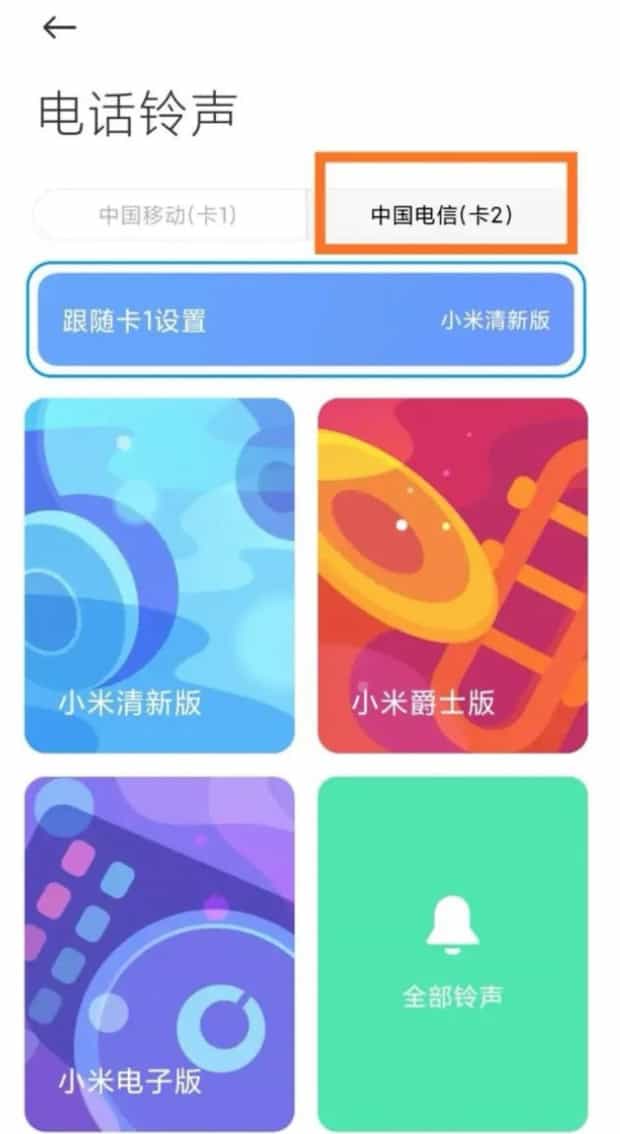620x1134 pixels.
Task: Select the 小米电子版 ringtone card
Action: point(160,953)
